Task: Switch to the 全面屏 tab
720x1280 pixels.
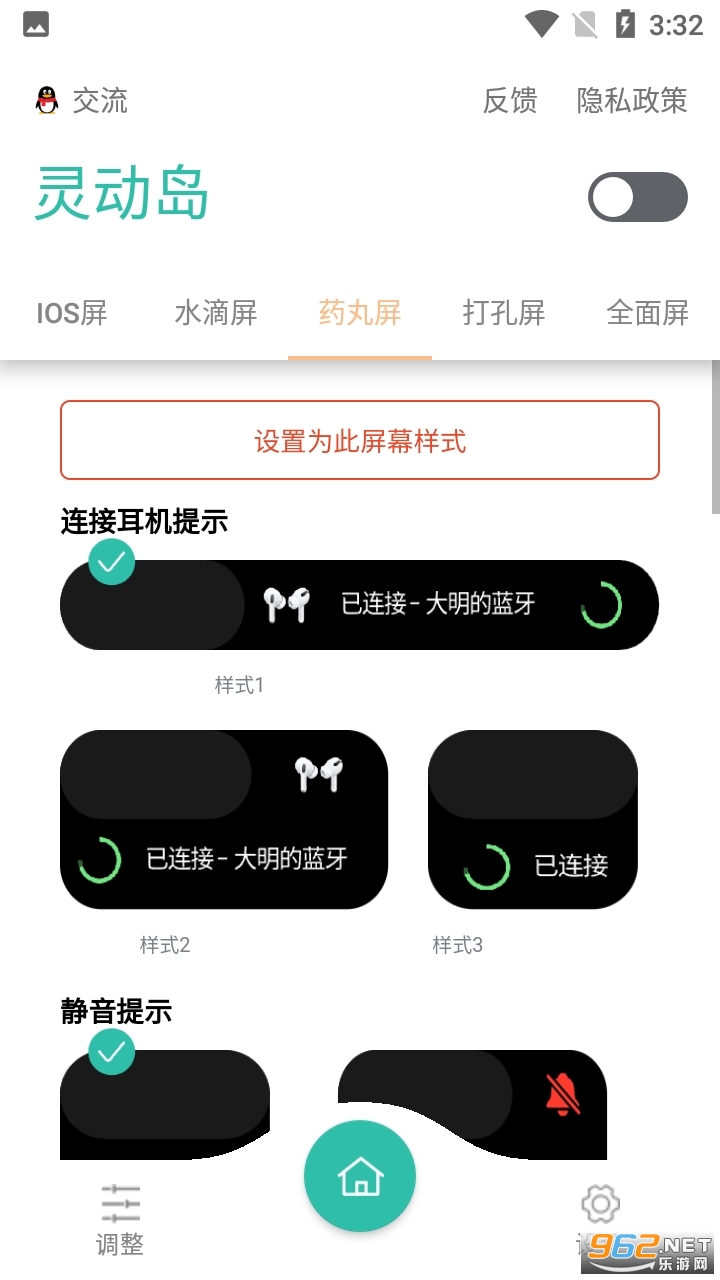Action: pyautogui.click(x=648, y=313)
